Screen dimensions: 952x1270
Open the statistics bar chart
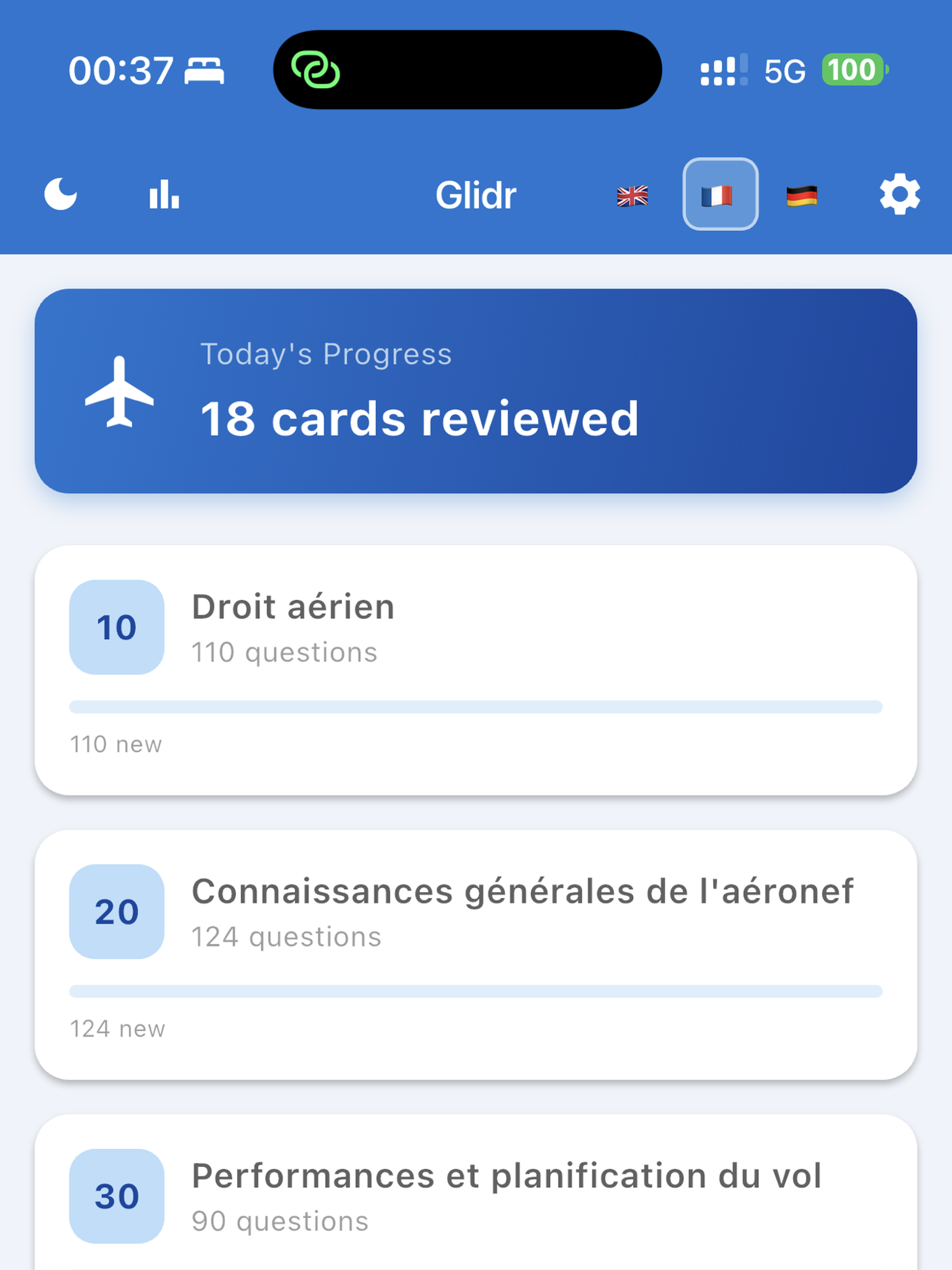tap(164, 194)
